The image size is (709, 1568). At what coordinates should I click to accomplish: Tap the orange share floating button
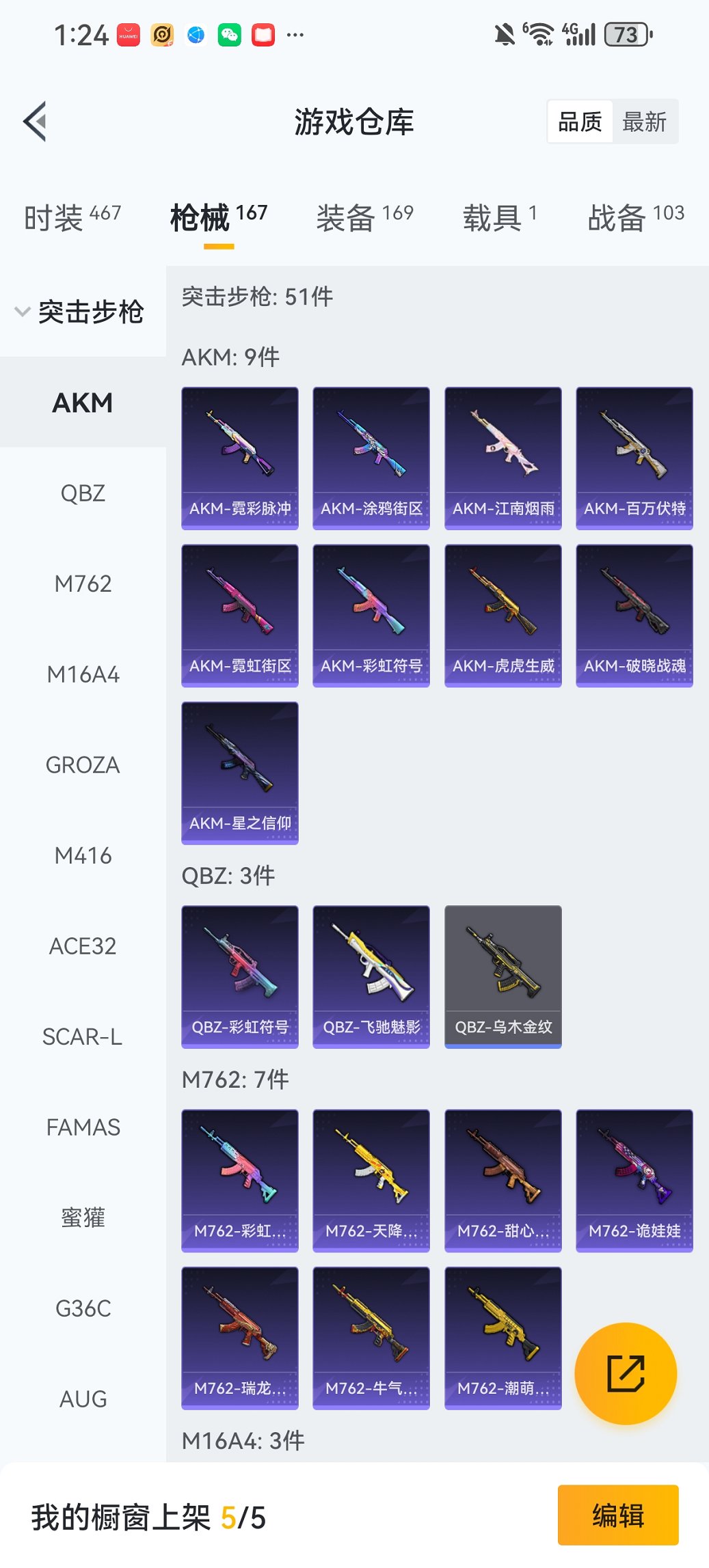click(x=626, y=1373)
